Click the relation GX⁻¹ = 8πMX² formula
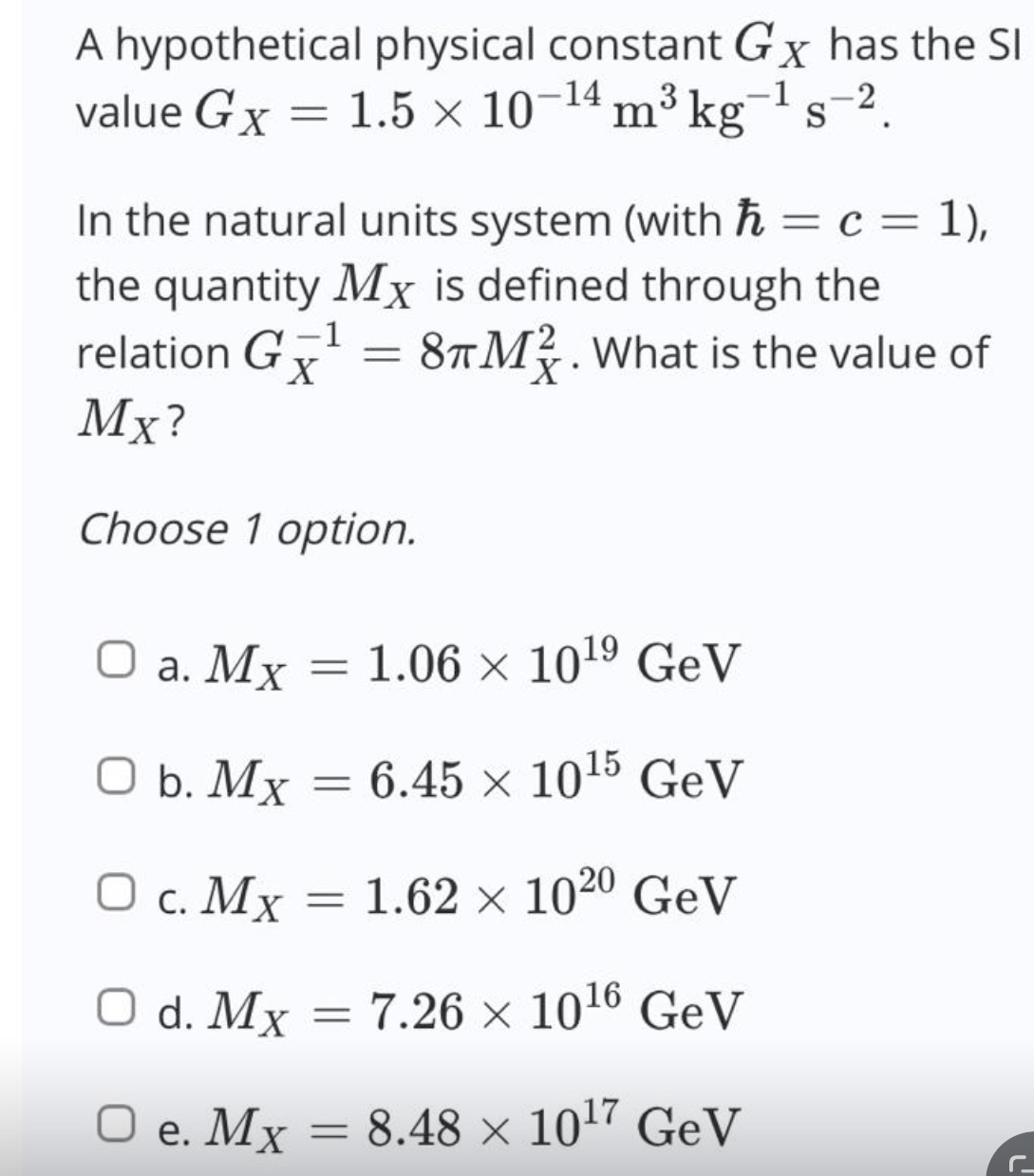Image resolution: width=1034 pixels, height=1176 pixels. pos(380,351)
